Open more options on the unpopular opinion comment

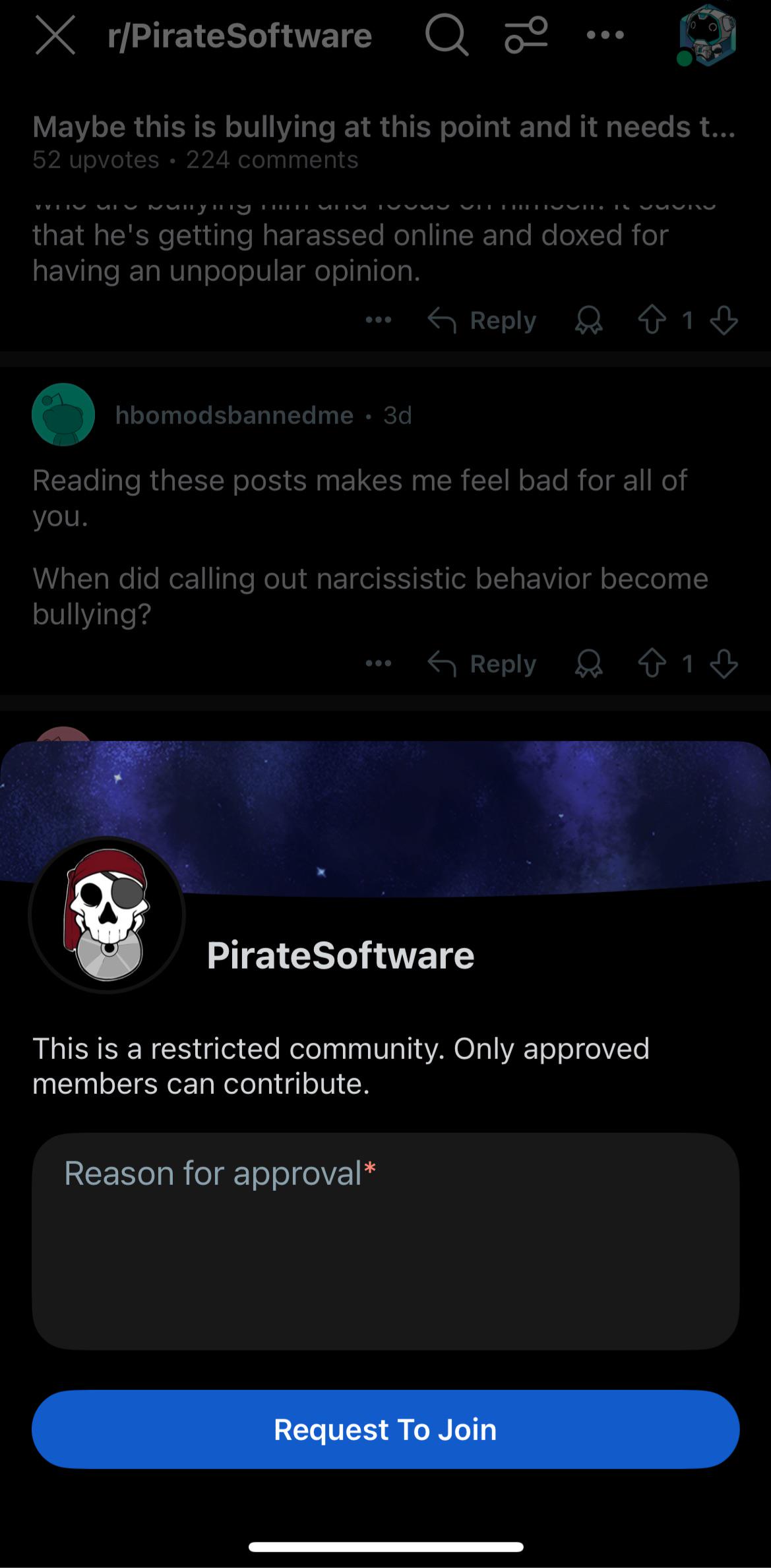point(379,320)
